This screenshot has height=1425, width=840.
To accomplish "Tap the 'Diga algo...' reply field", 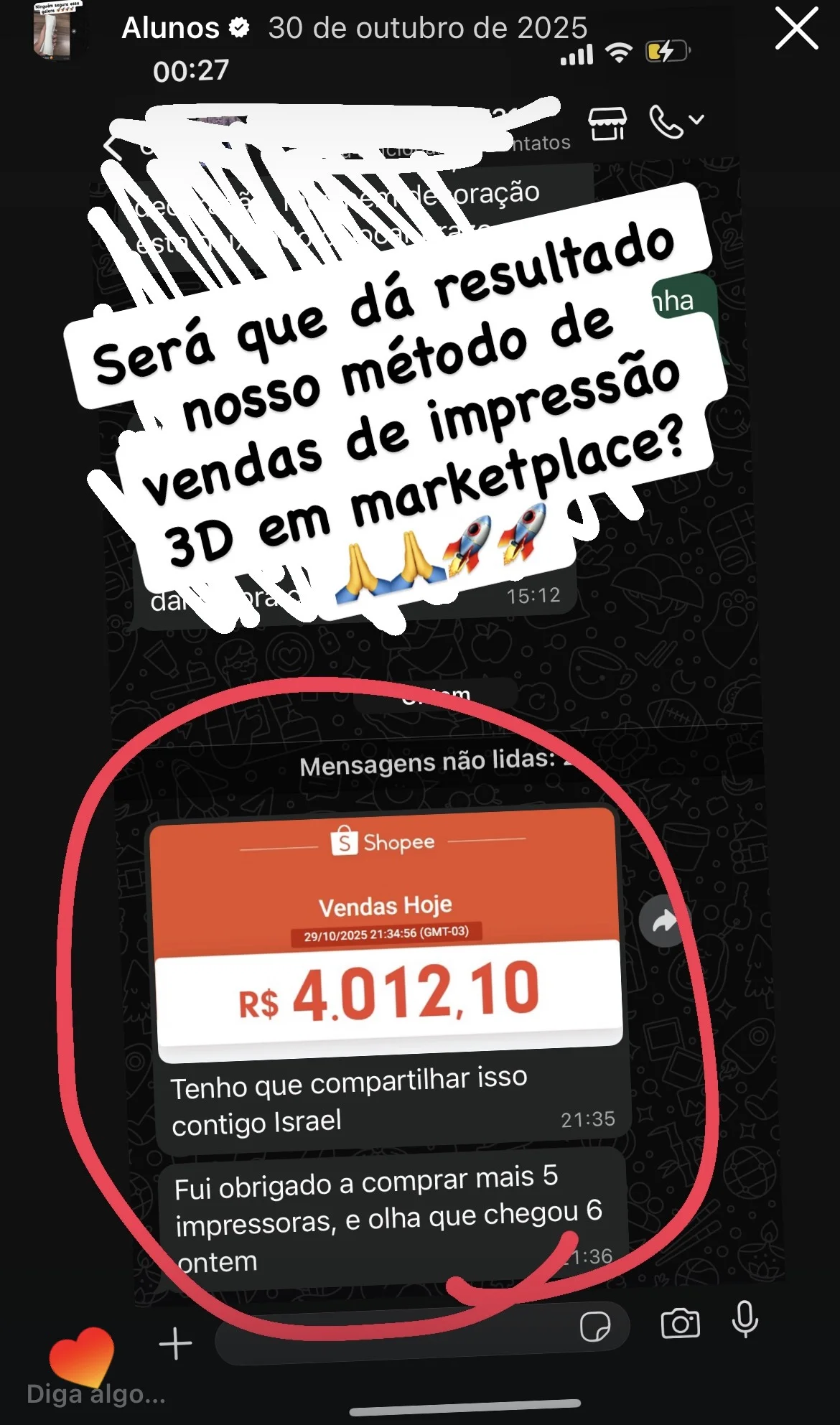I will click(96, 1394).
